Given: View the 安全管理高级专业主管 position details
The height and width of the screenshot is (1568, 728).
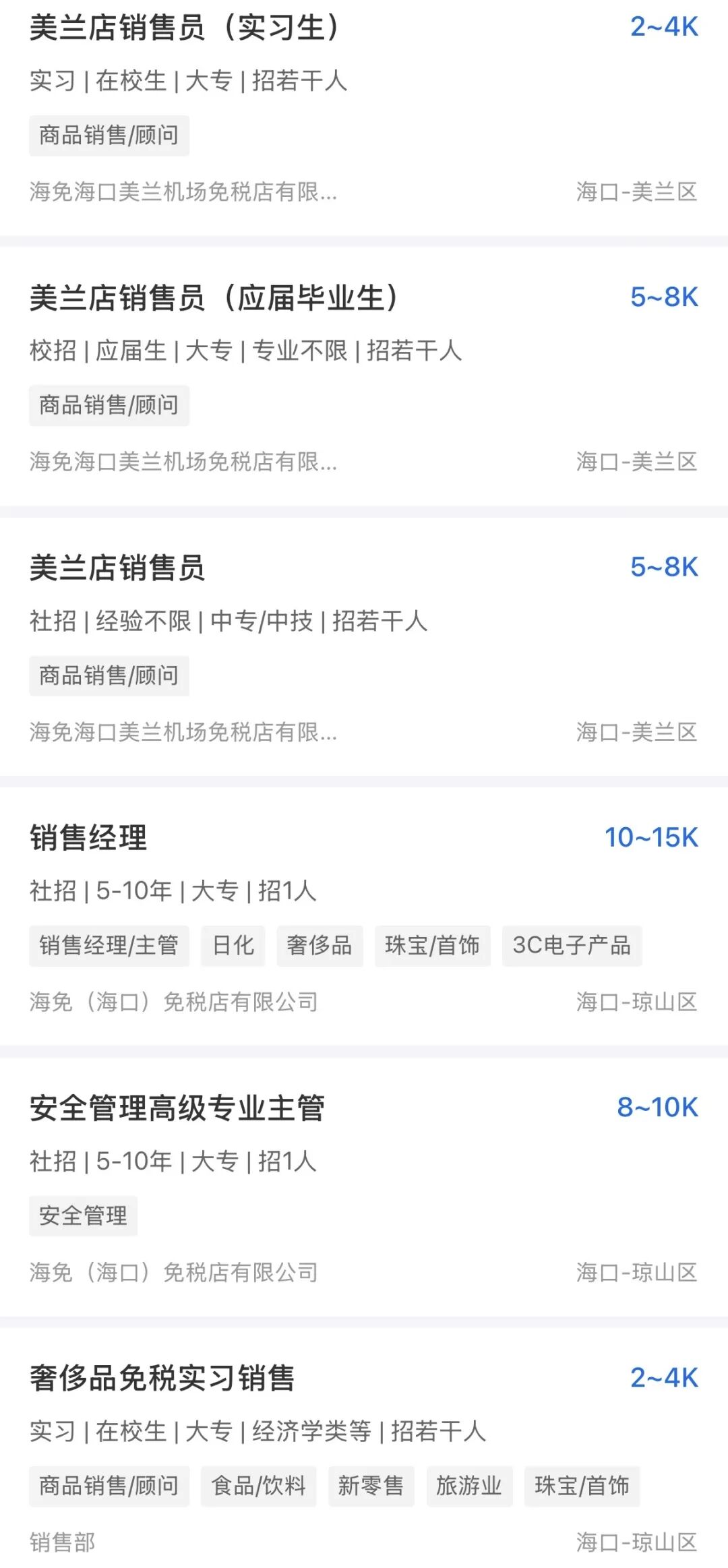Looking at the screenshot, I should [177, 1108].
